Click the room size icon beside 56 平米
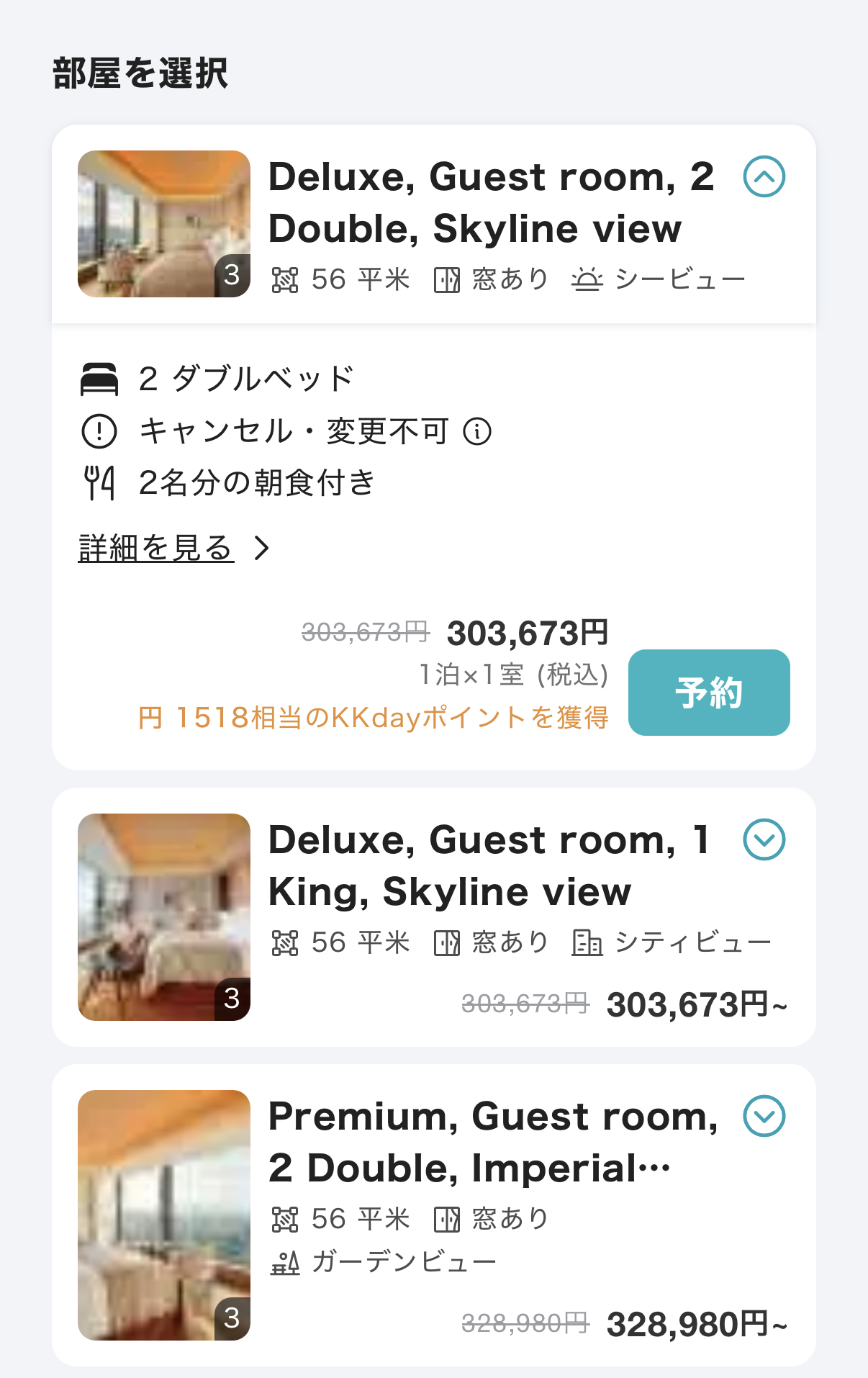Screen dimensions: 868x1378 coord(286,279)
